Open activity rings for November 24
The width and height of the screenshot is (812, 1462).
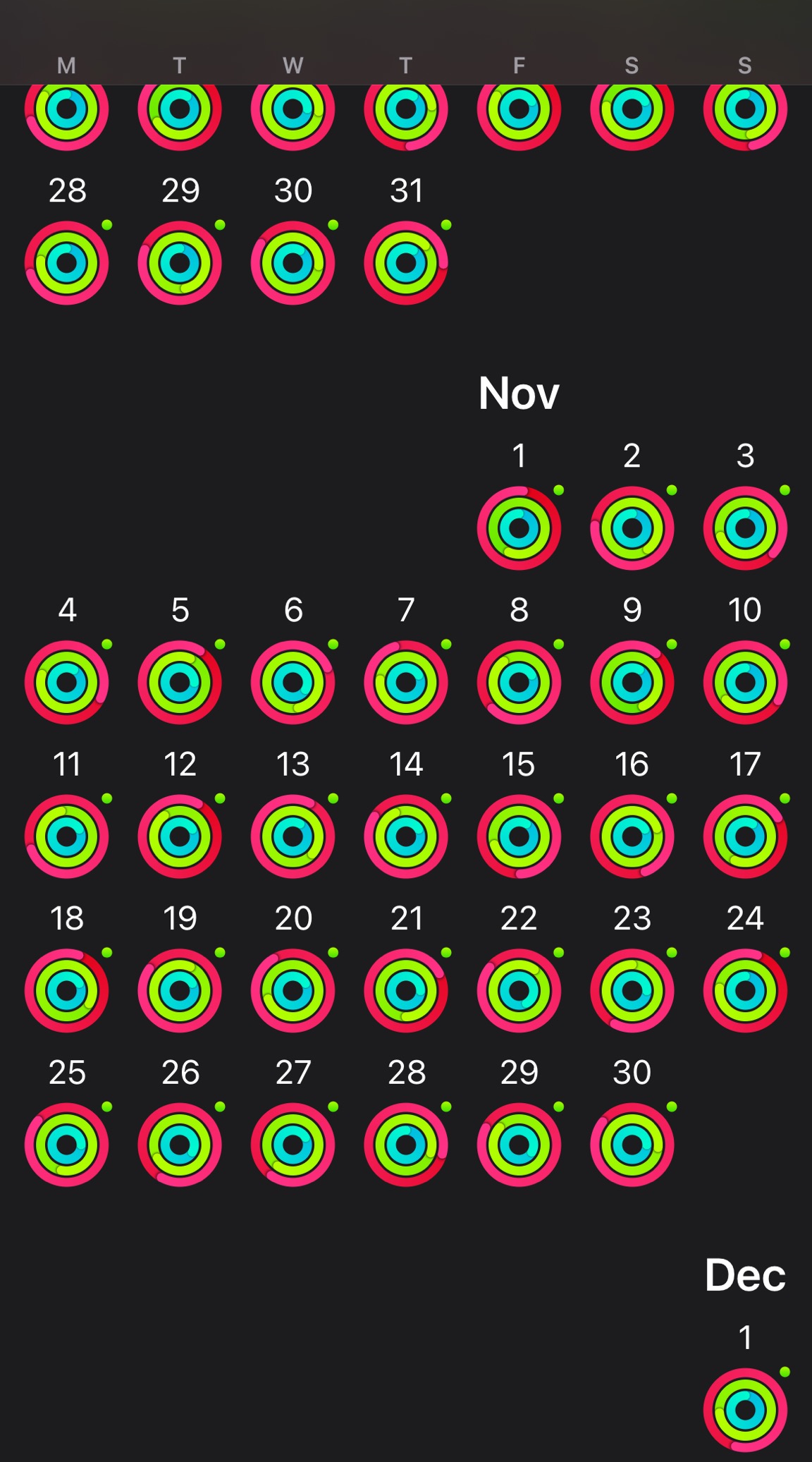[745, 990]
